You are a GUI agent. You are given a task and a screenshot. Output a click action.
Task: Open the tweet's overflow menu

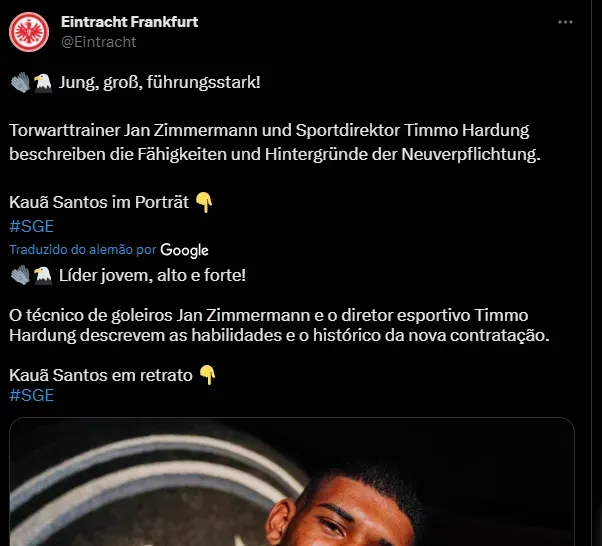click(x=567, y=21)
